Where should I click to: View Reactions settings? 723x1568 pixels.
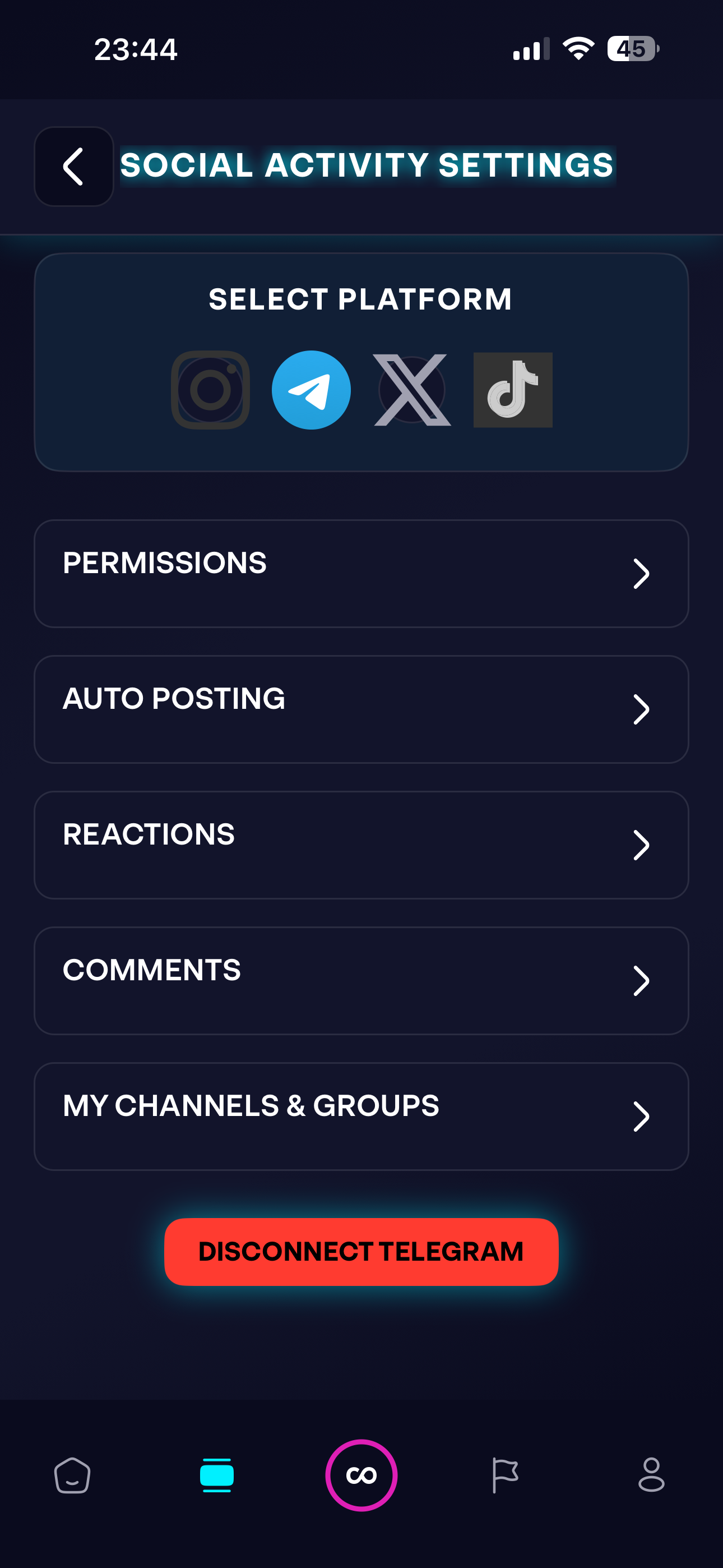[x=361, y=845]
